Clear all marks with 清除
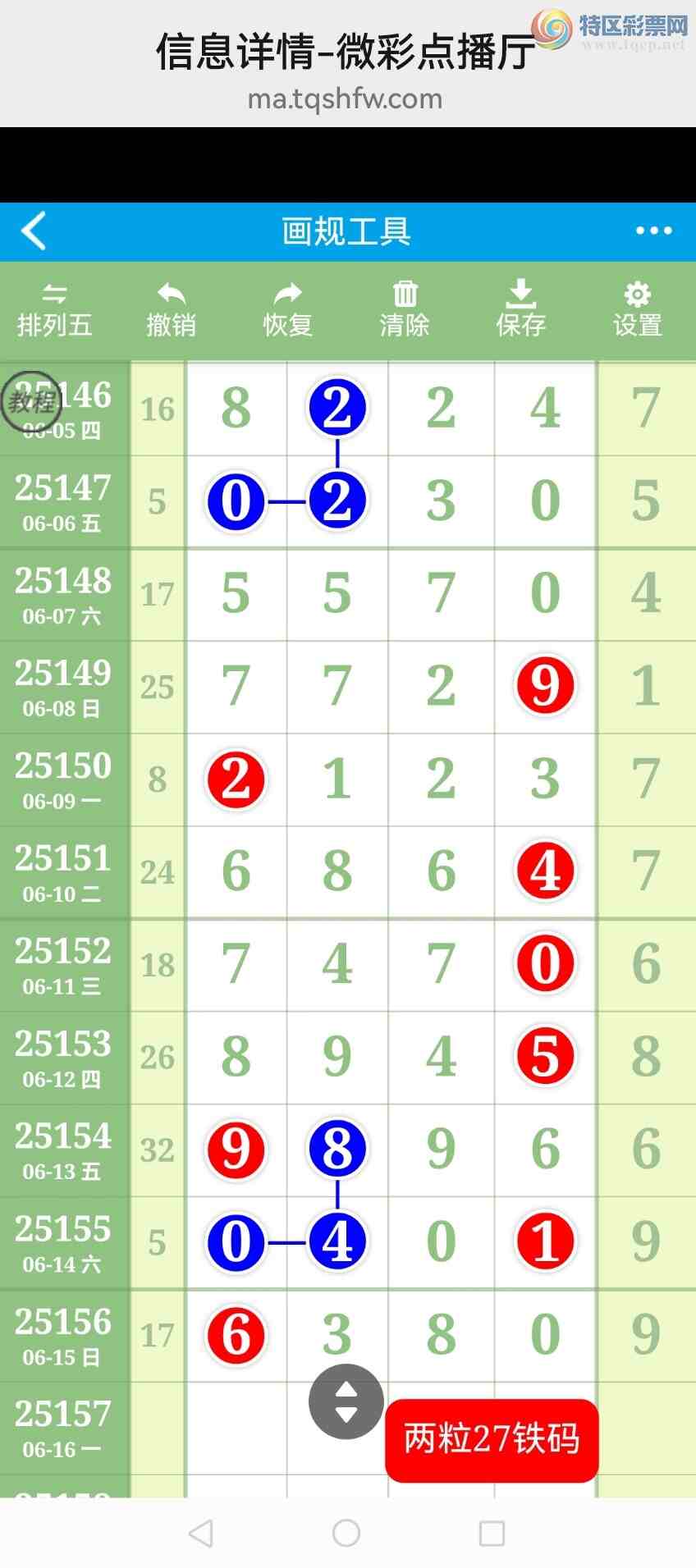Viewport: 696px width, 1568px height. [405, 311]
